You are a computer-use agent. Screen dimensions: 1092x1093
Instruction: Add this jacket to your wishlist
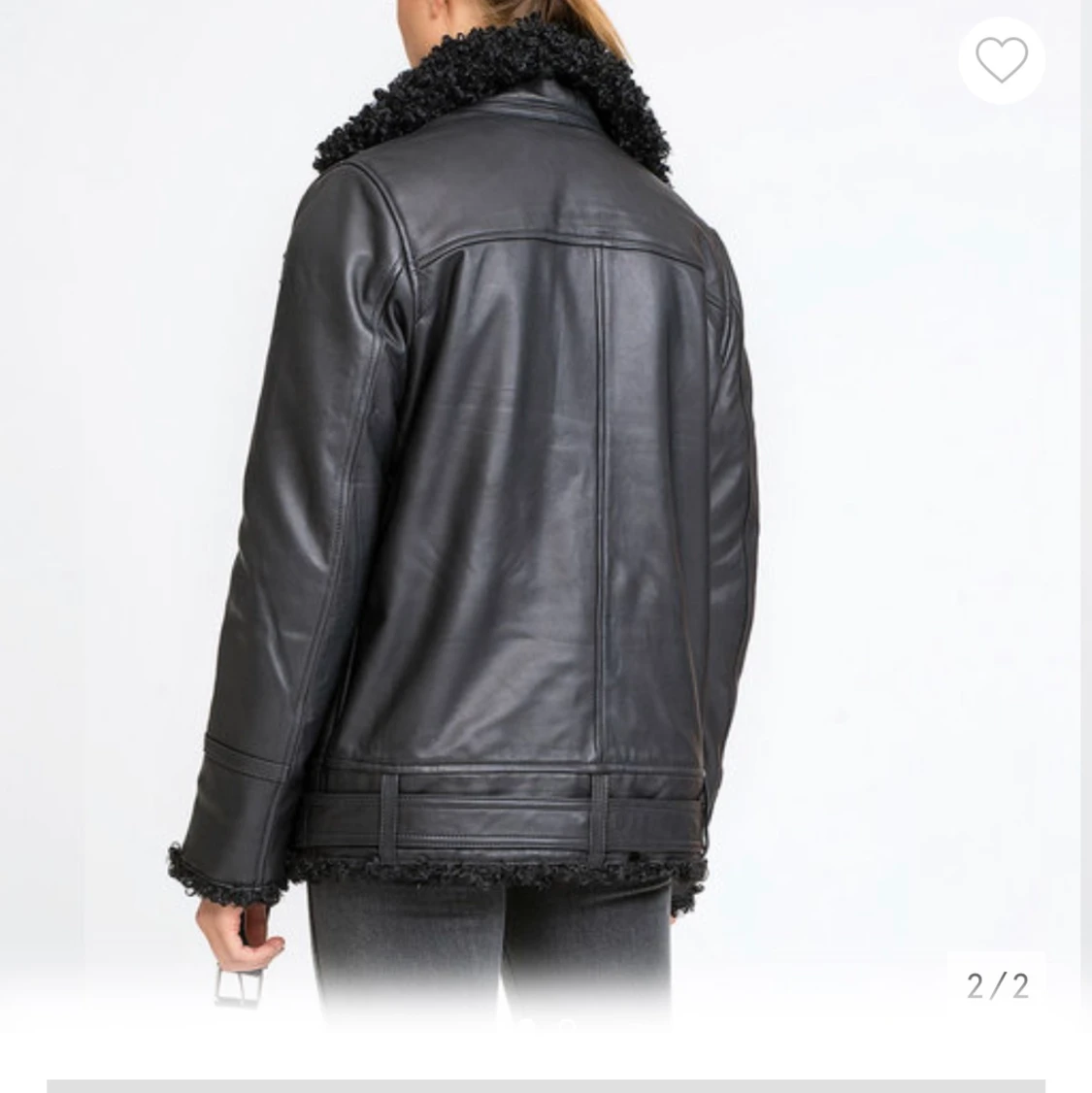pos(1001,60)
